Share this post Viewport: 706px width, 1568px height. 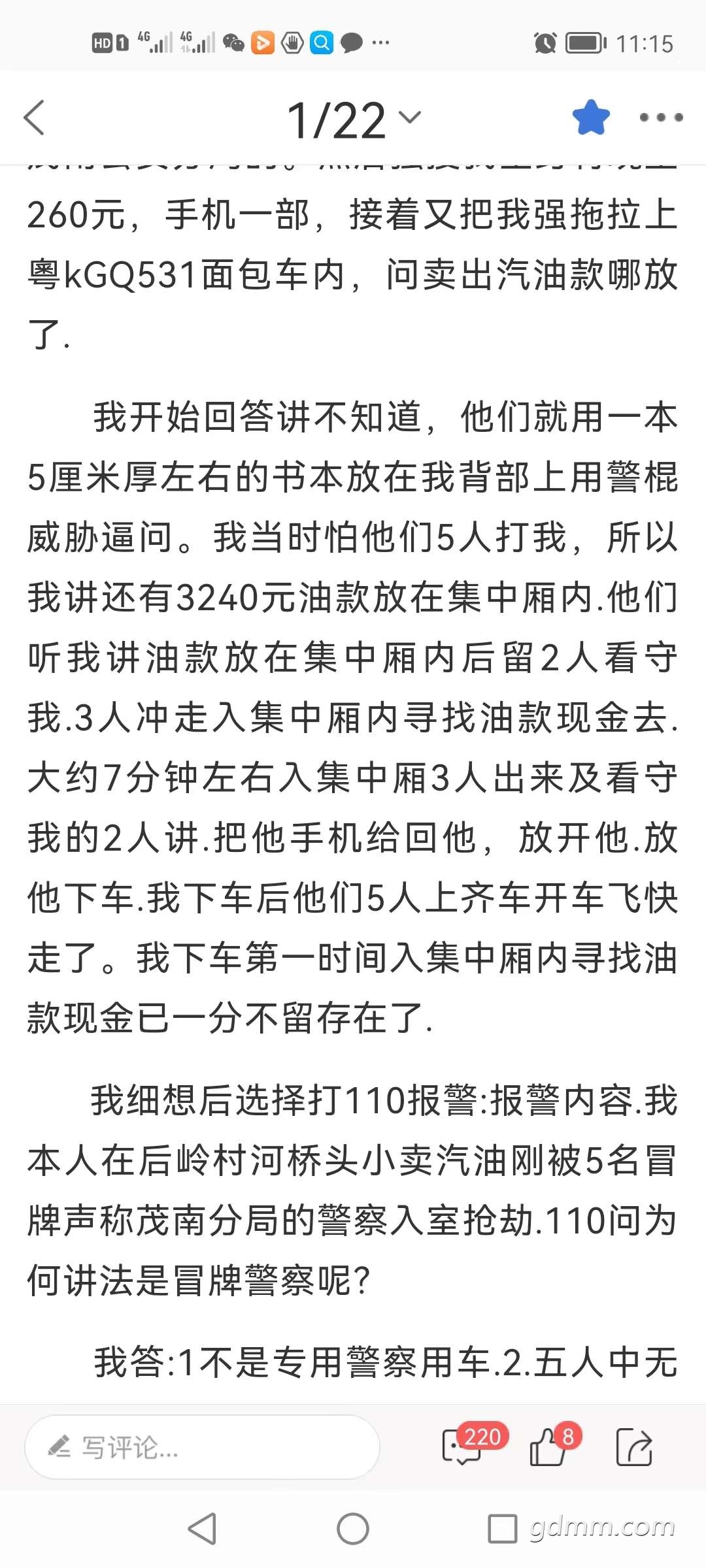634,1446
